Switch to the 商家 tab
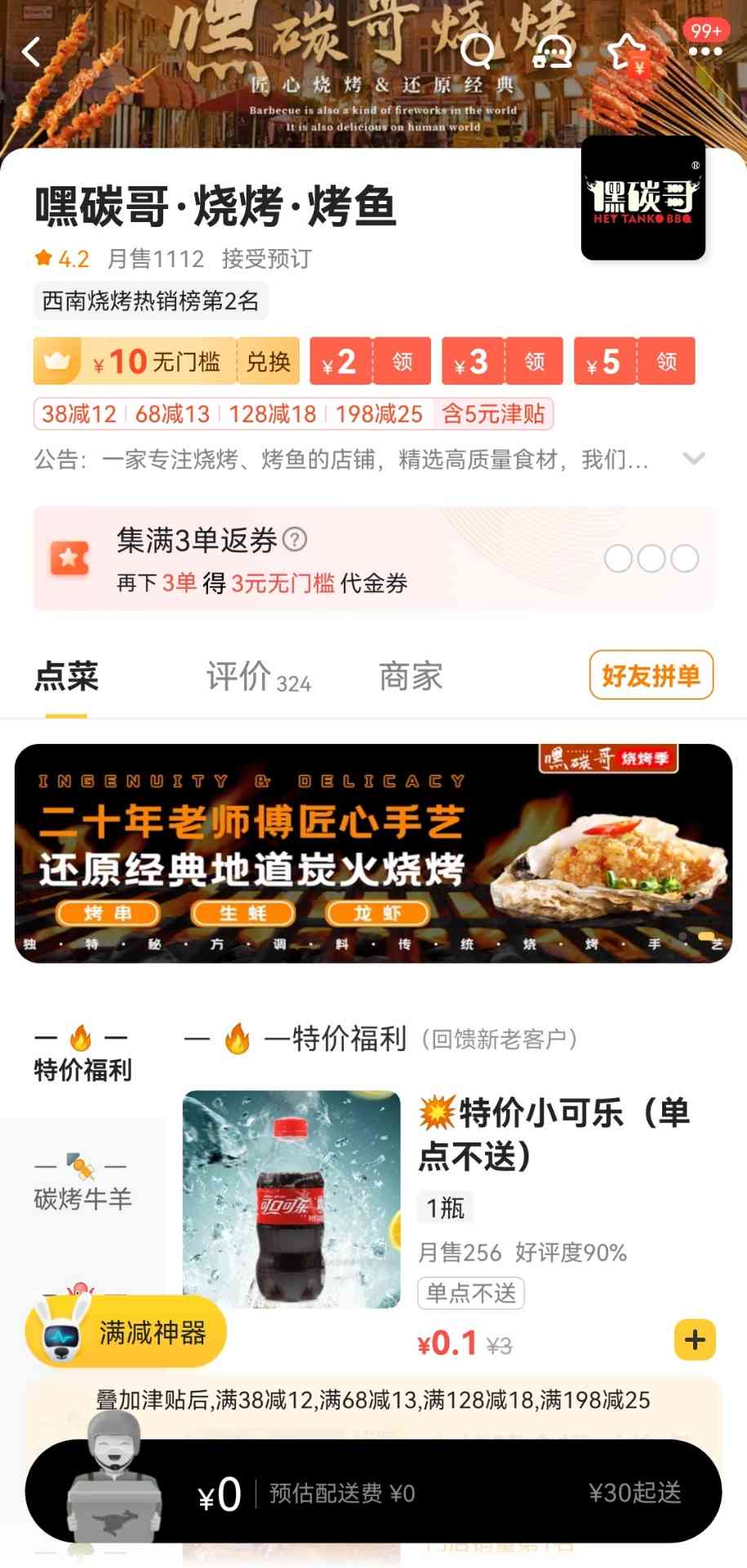 [x=411, y=677]
